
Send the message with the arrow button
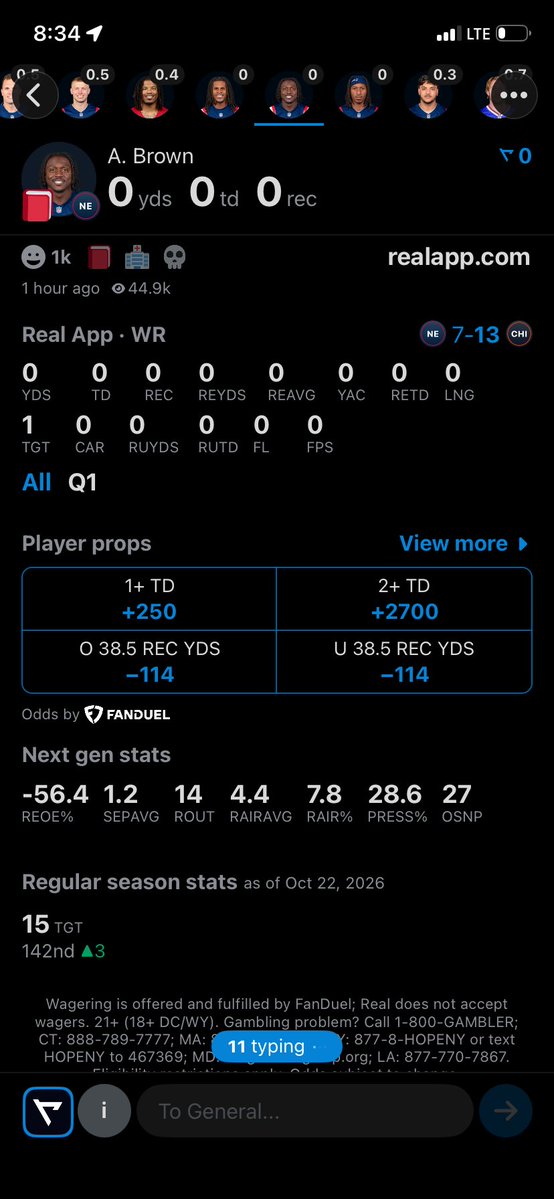506,1111
